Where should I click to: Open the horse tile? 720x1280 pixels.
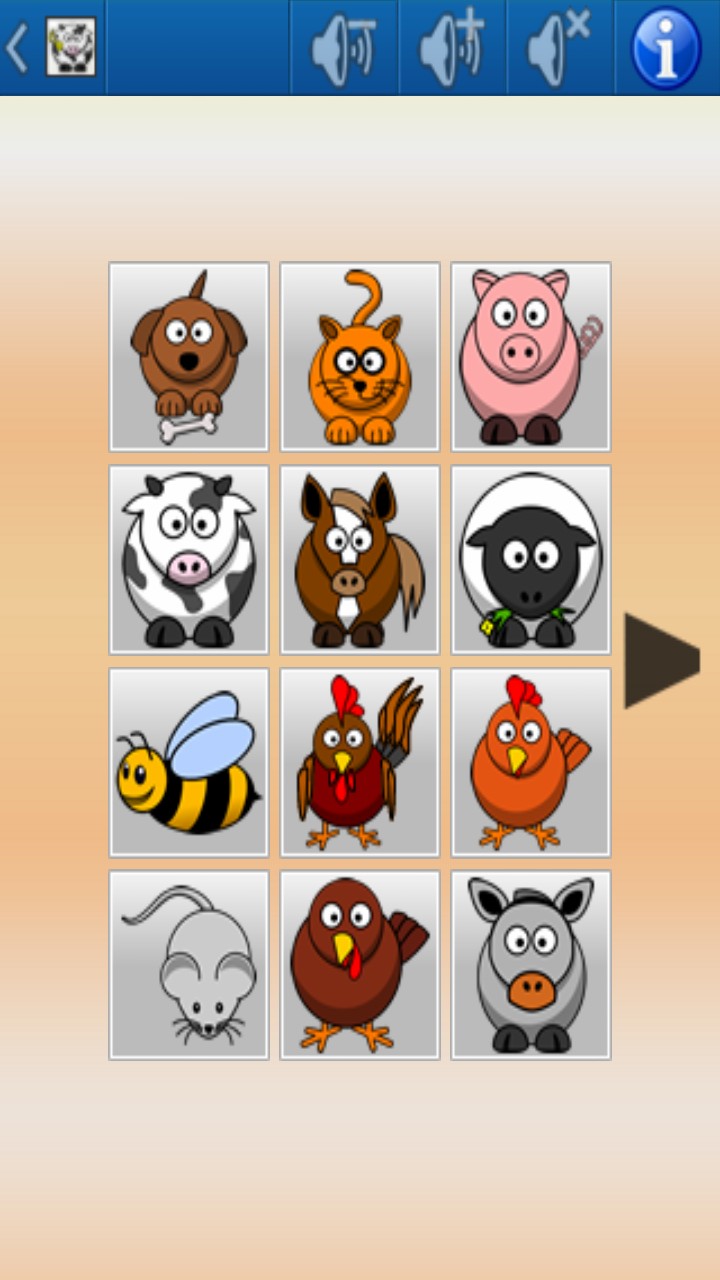360,559
